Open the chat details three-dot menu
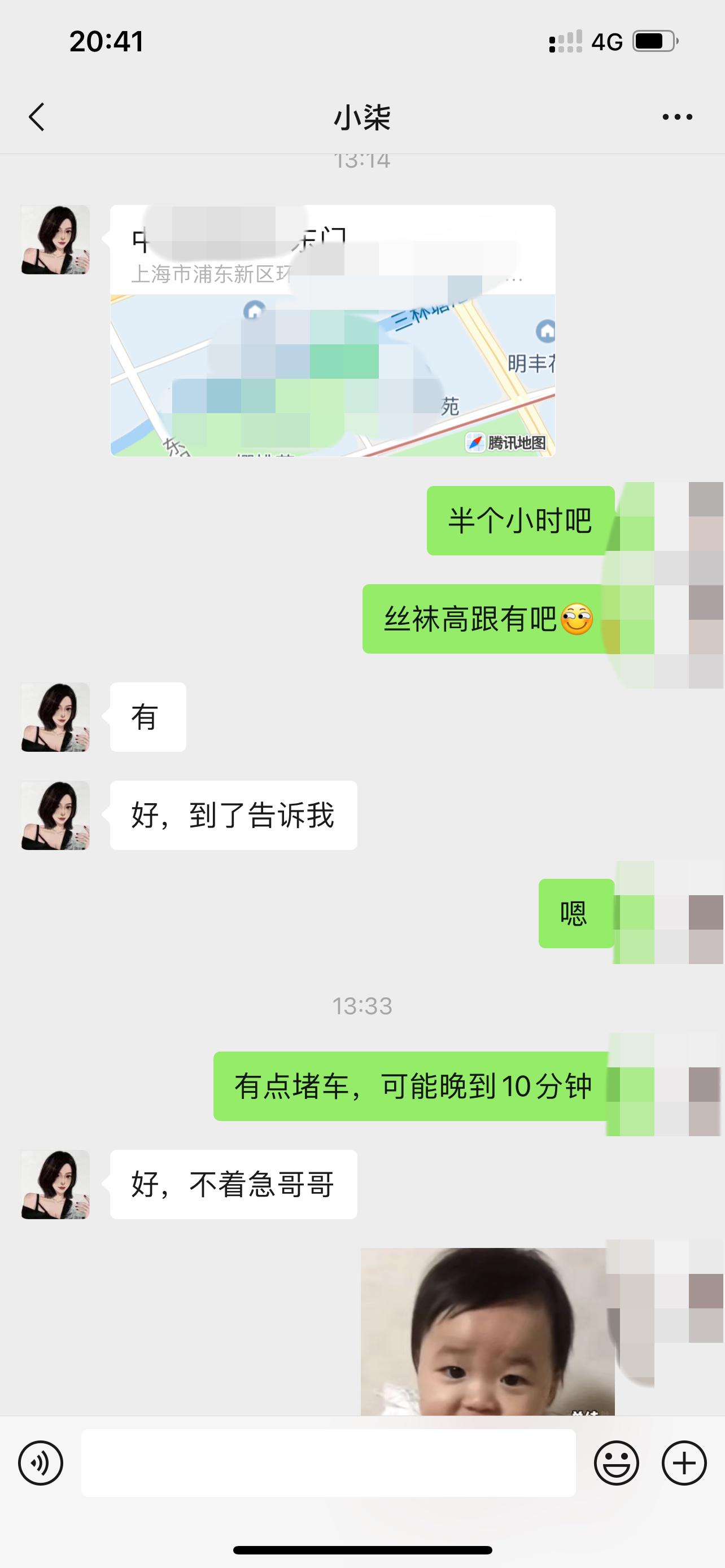This screenshot has height=1568, width=725. [678, 117]
